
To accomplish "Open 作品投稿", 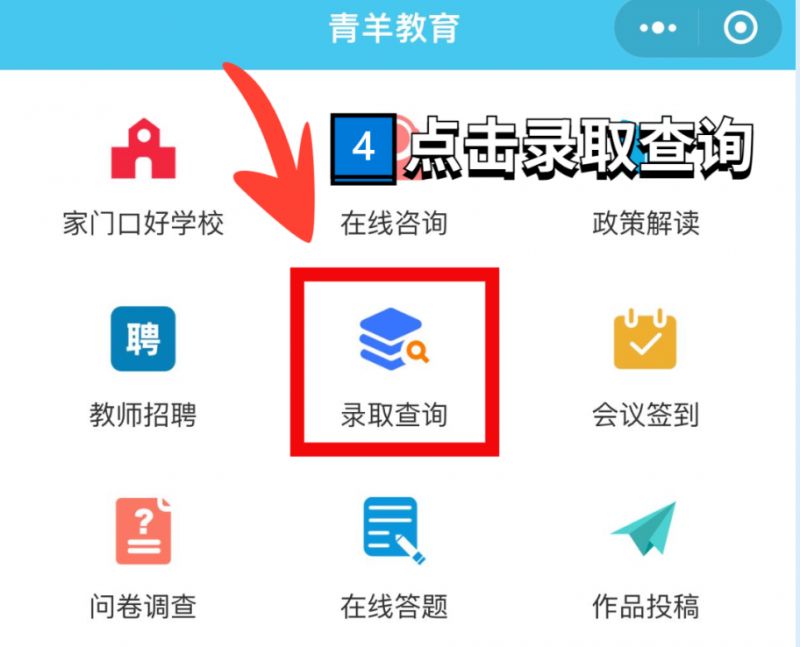I will 645,555.
